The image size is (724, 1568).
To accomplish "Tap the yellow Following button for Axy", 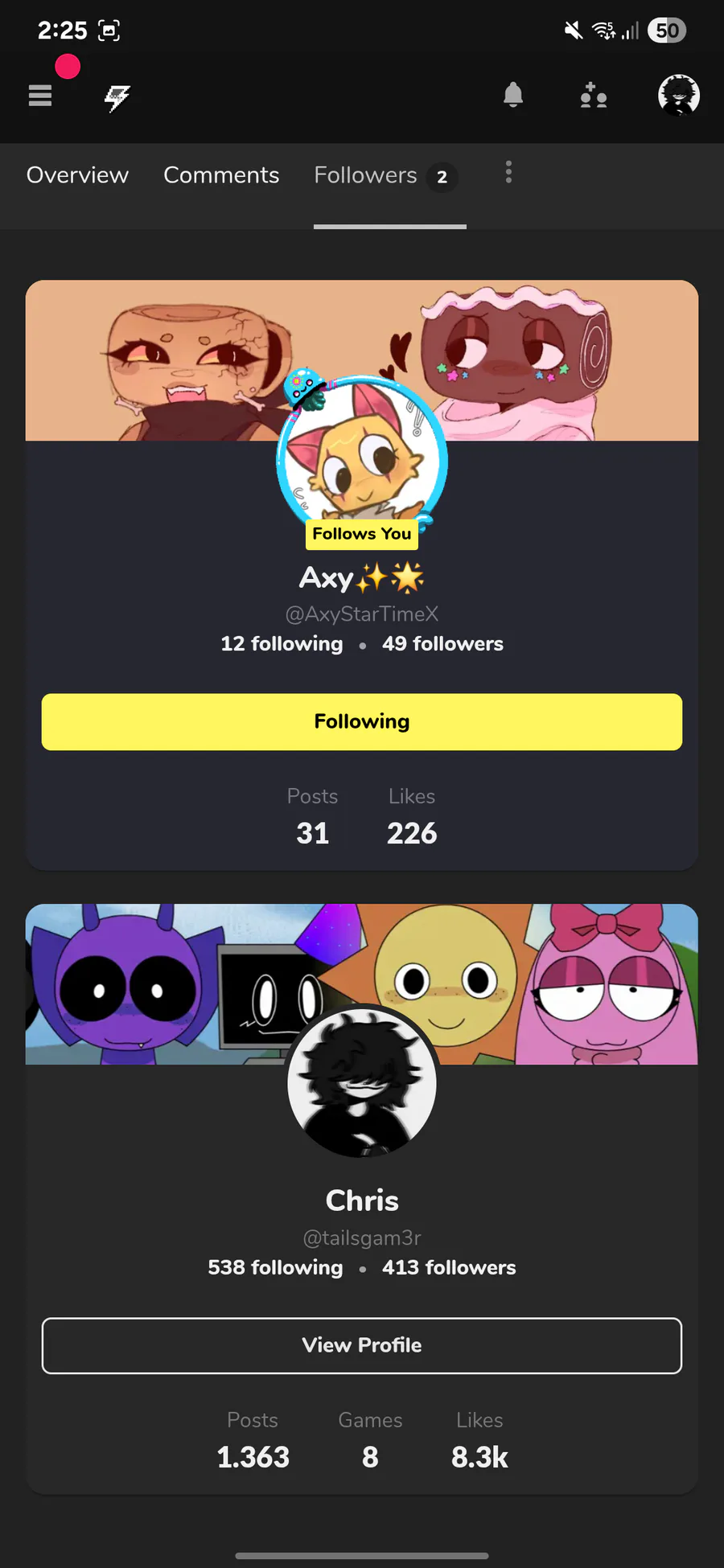I will [x=362, y=722].
